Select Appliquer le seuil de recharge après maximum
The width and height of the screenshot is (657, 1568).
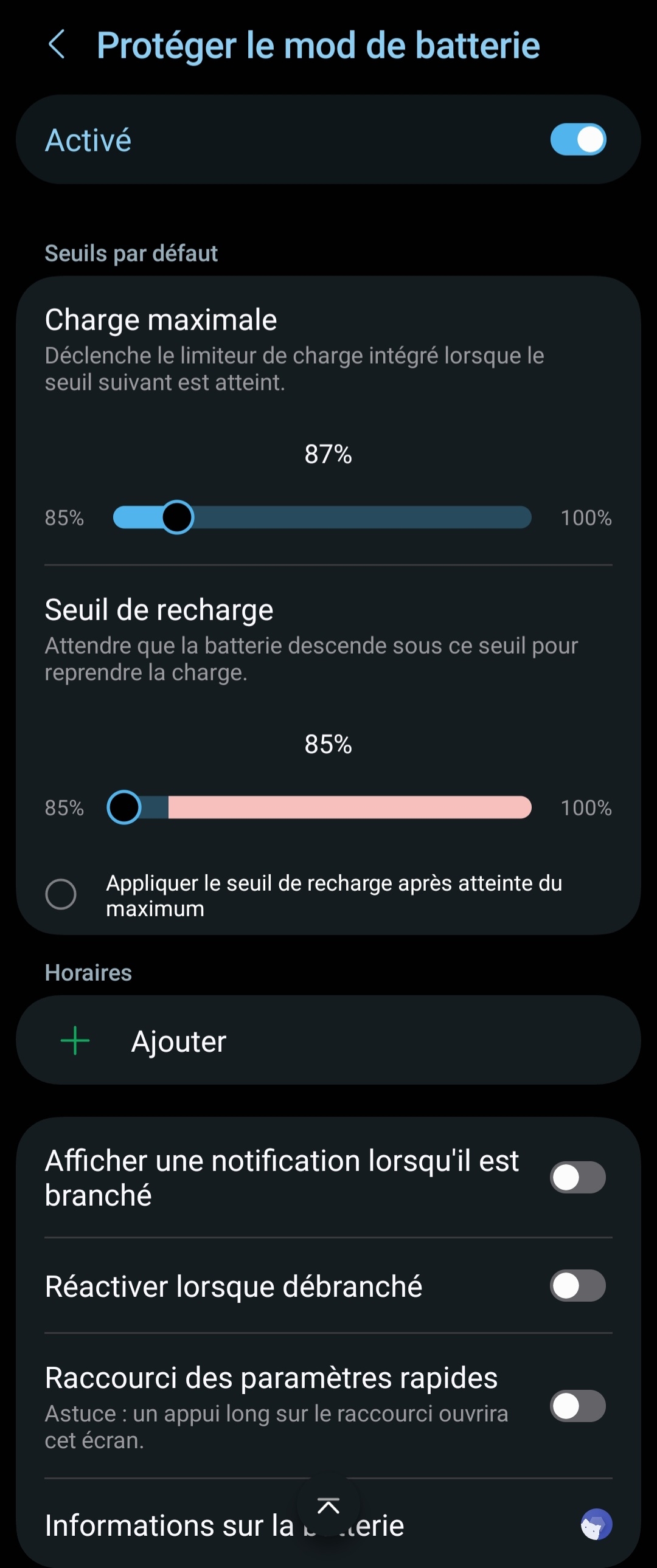[61, 894]
